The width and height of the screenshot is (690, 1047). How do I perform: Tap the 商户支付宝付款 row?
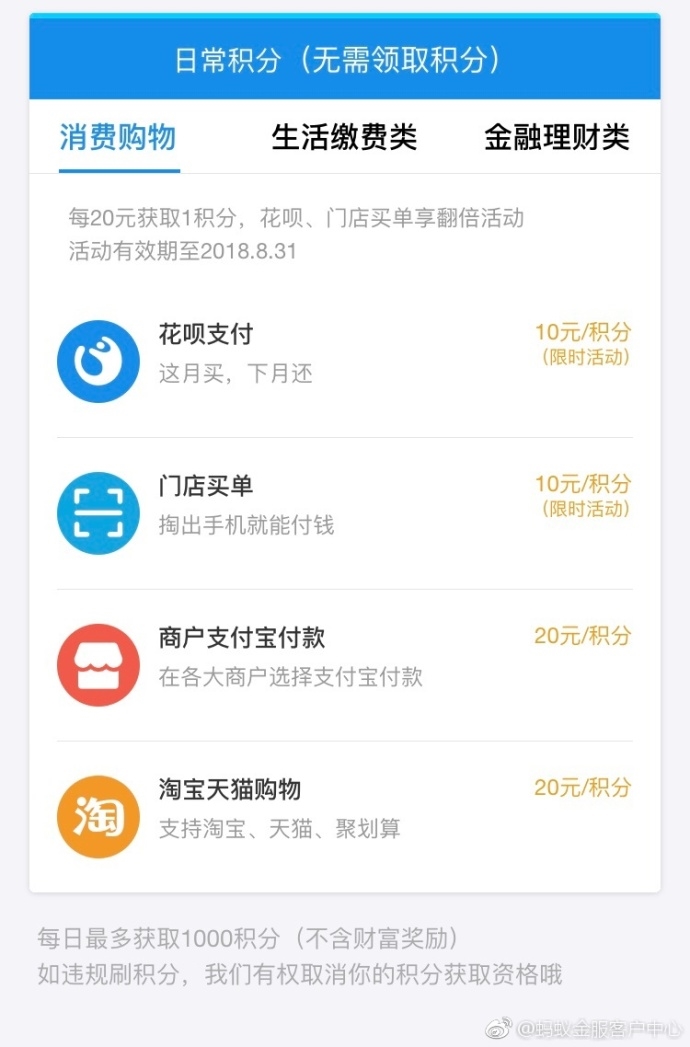pyautogui.click(x=344, y=664)
